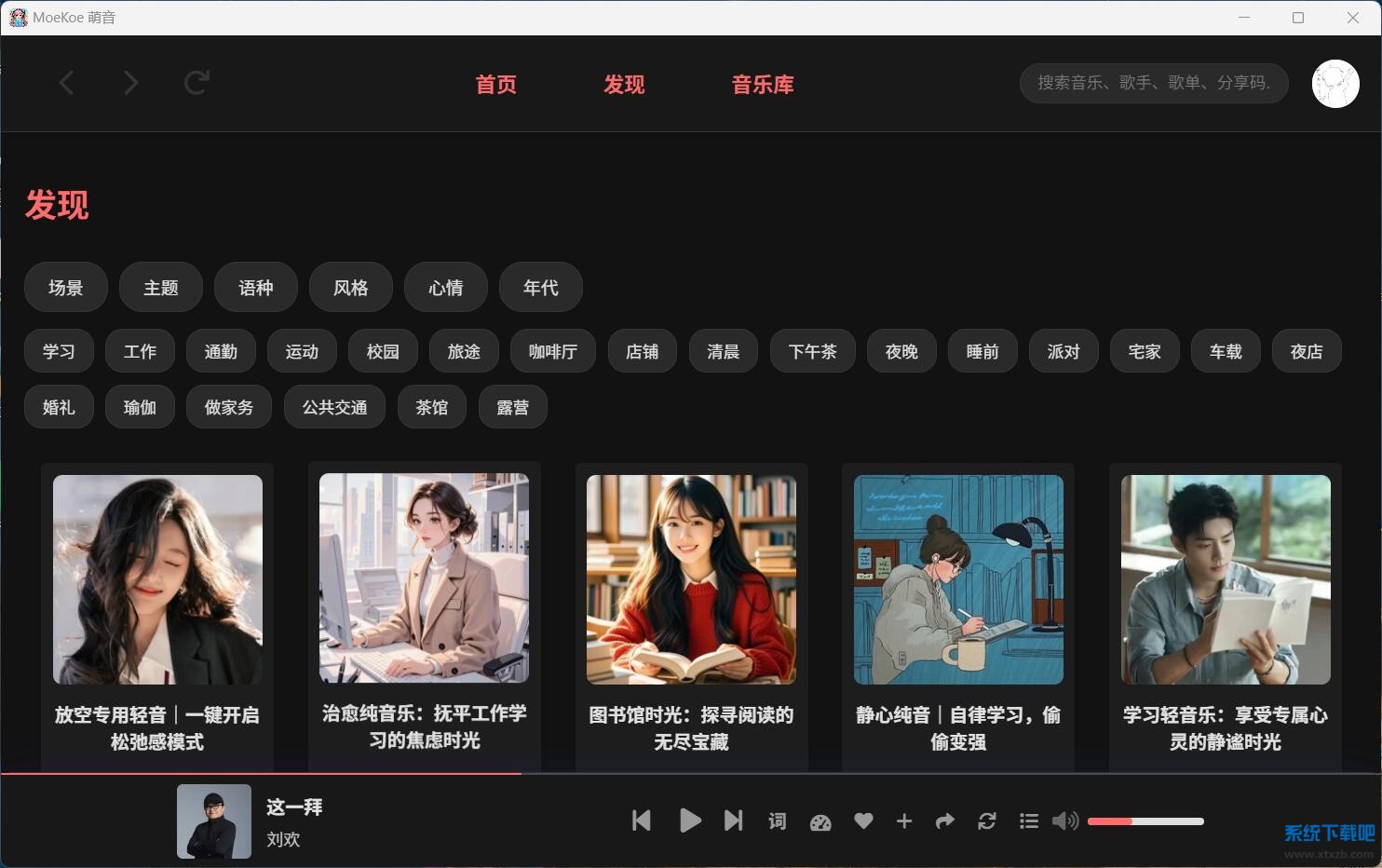This screenshot has height=868, width=1382.
Task: Add current song using plus icon
Action: pyautogui.click(x=903, y=821)
